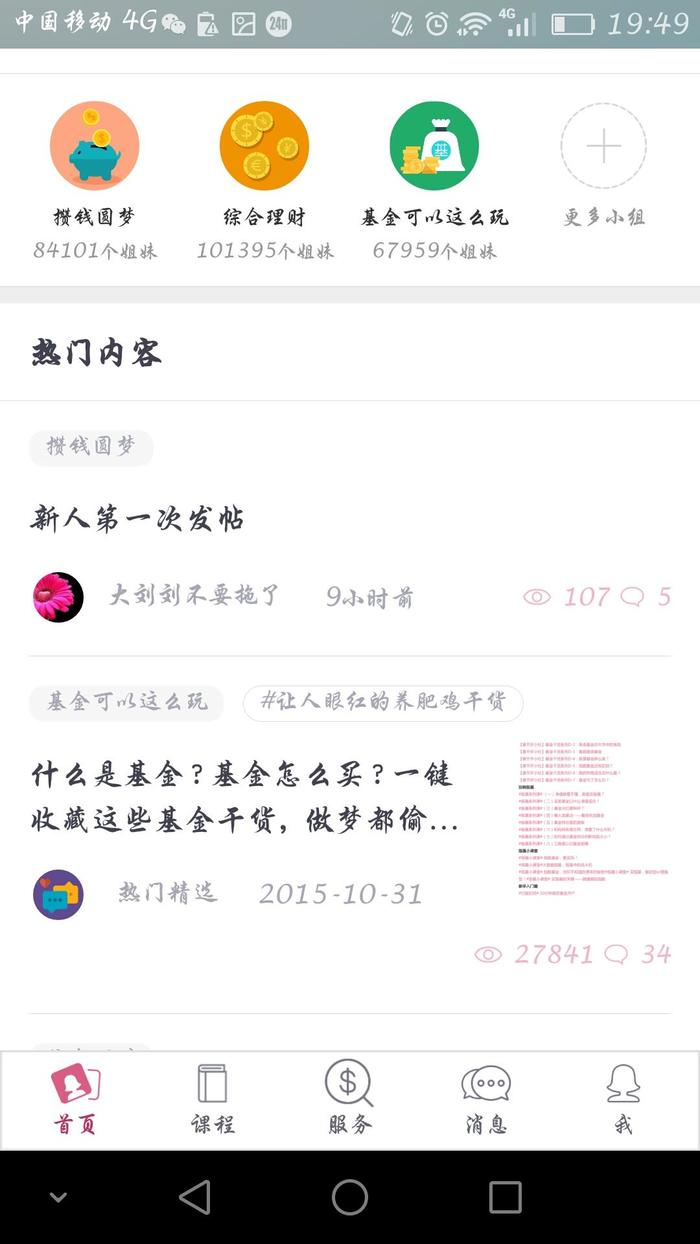Tap the 基金可以这么玩 tag chip on the post

126,702
